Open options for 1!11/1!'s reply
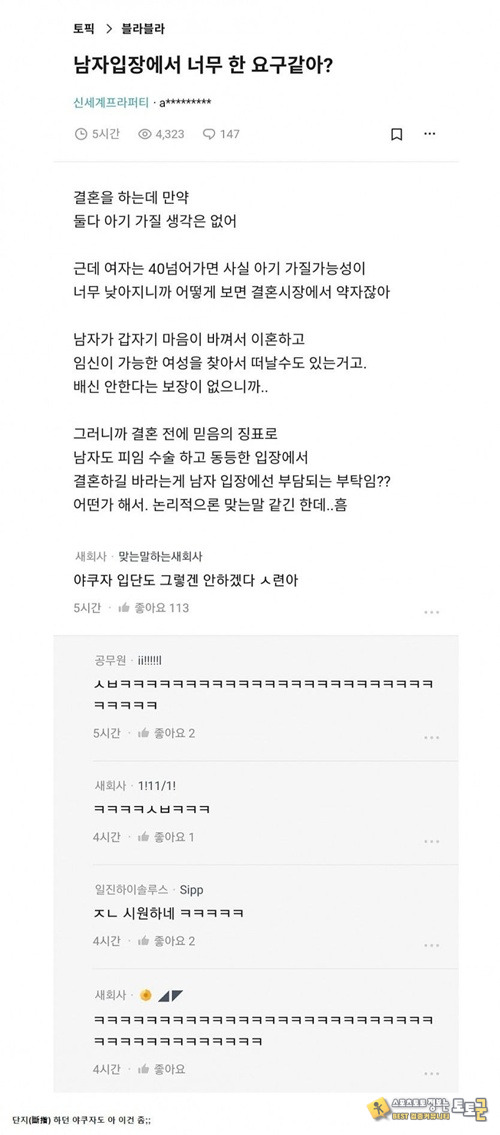Viewport: 500px width, 1135px height. pos(432,841)
